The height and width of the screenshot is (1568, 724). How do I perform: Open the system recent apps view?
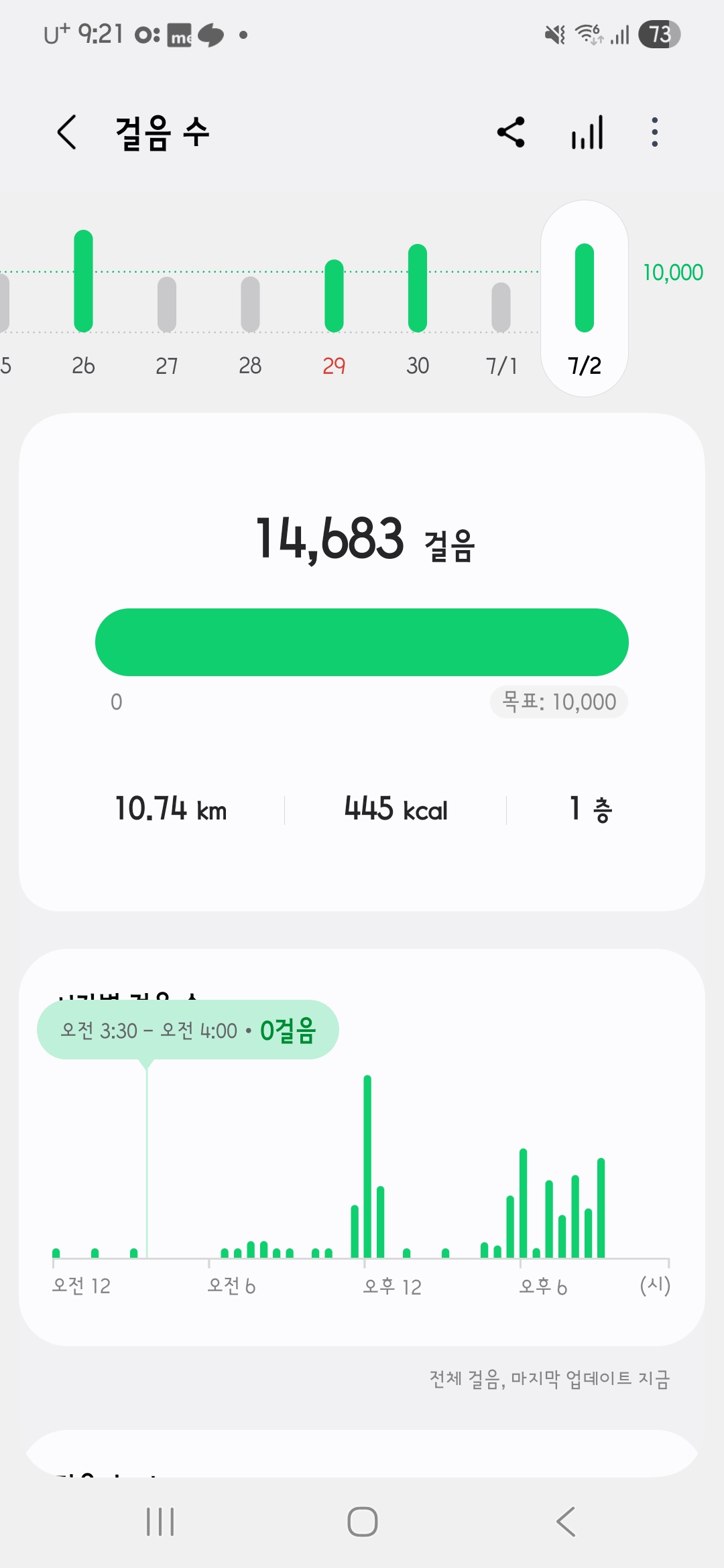(160, 1521)
